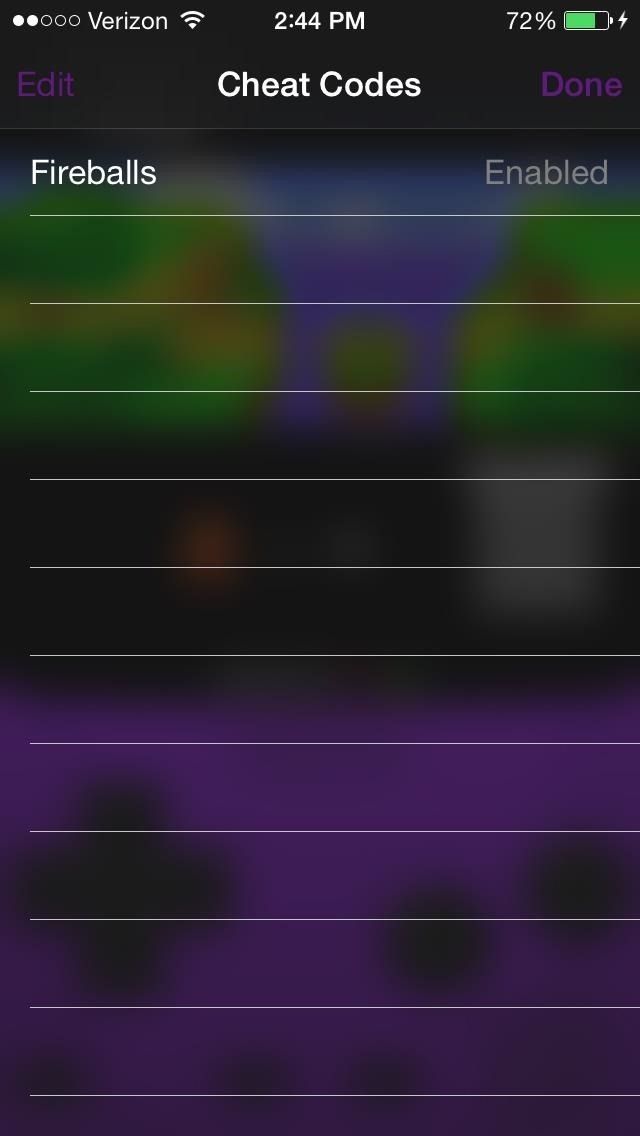Tap Done to close Cheat Codes
Image resolution: width=640 pixels, height=1136 pixels.
[x=581, y=85]
